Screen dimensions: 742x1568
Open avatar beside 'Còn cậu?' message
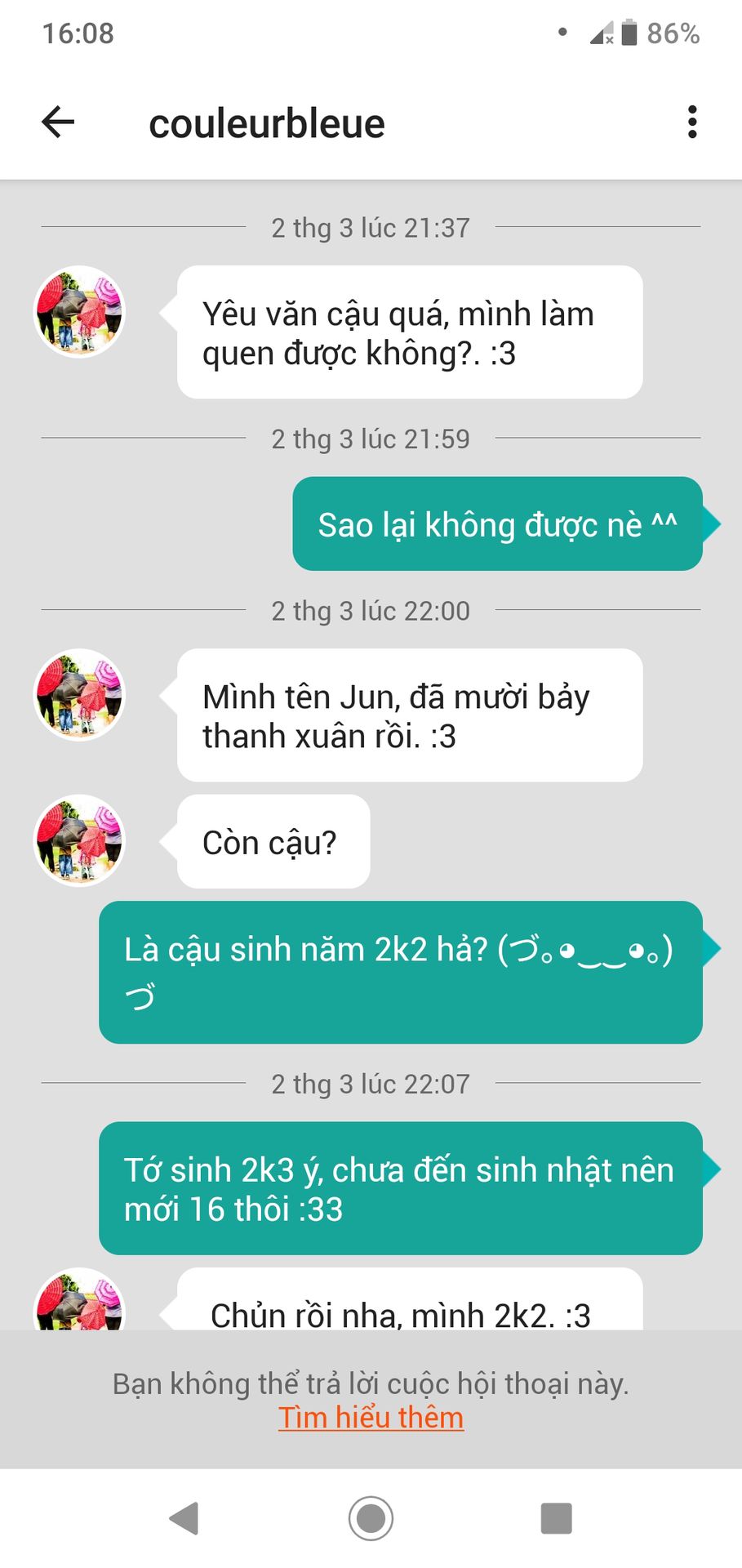pyautogui.click(x=79, y=840)
